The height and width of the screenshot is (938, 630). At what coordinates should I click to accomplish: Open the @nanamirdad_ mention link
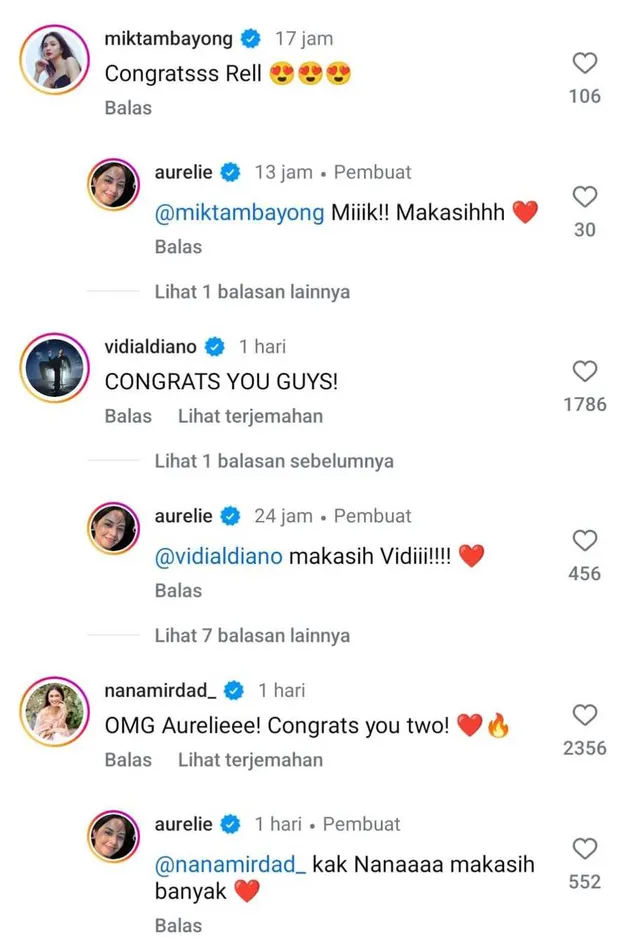click(x=230, y=865)
